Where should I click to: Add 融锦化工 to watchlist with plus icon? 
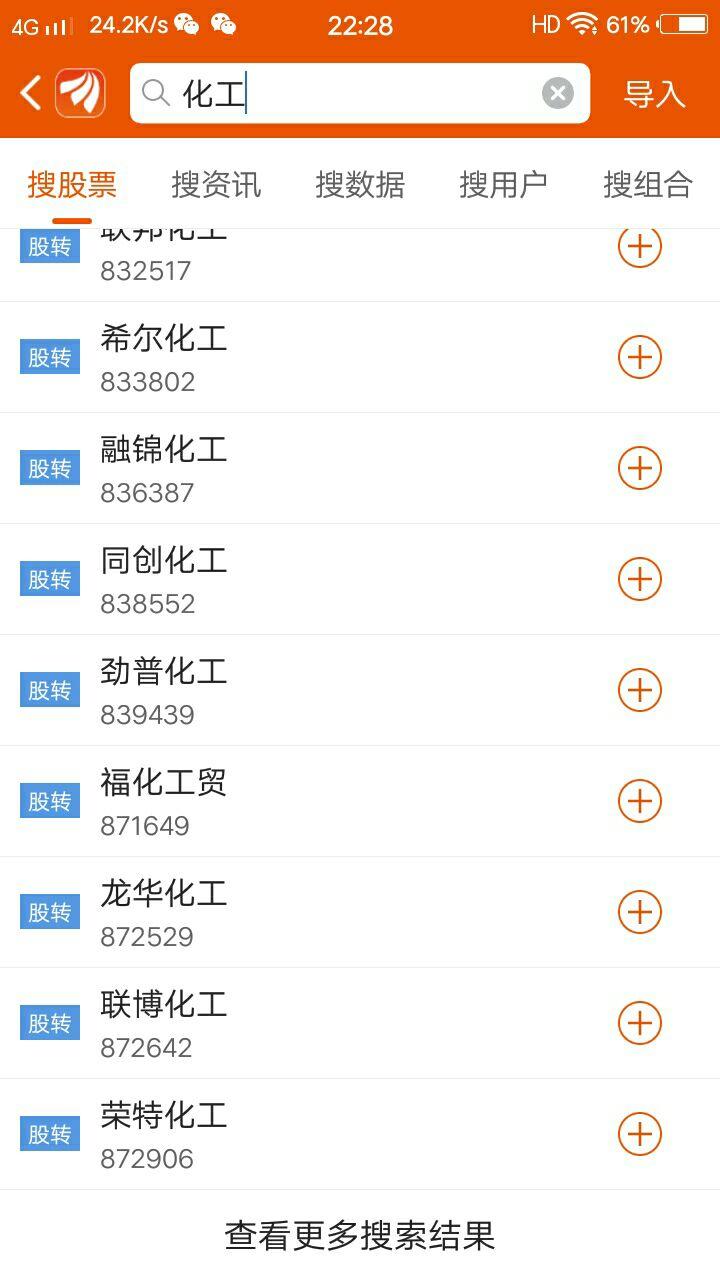point(640,468)
